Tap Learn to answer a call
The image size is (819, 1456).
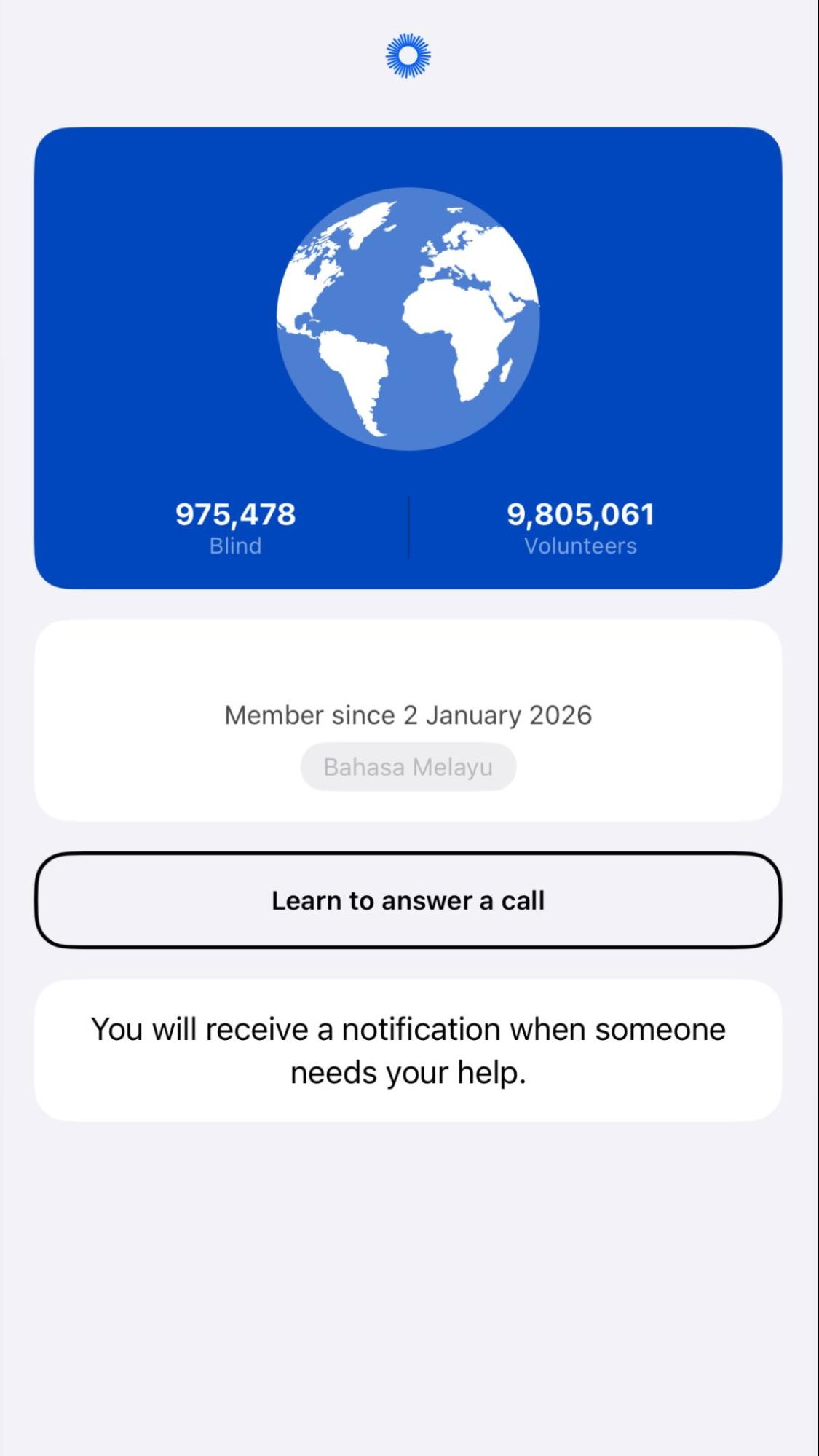click(408, 900)
